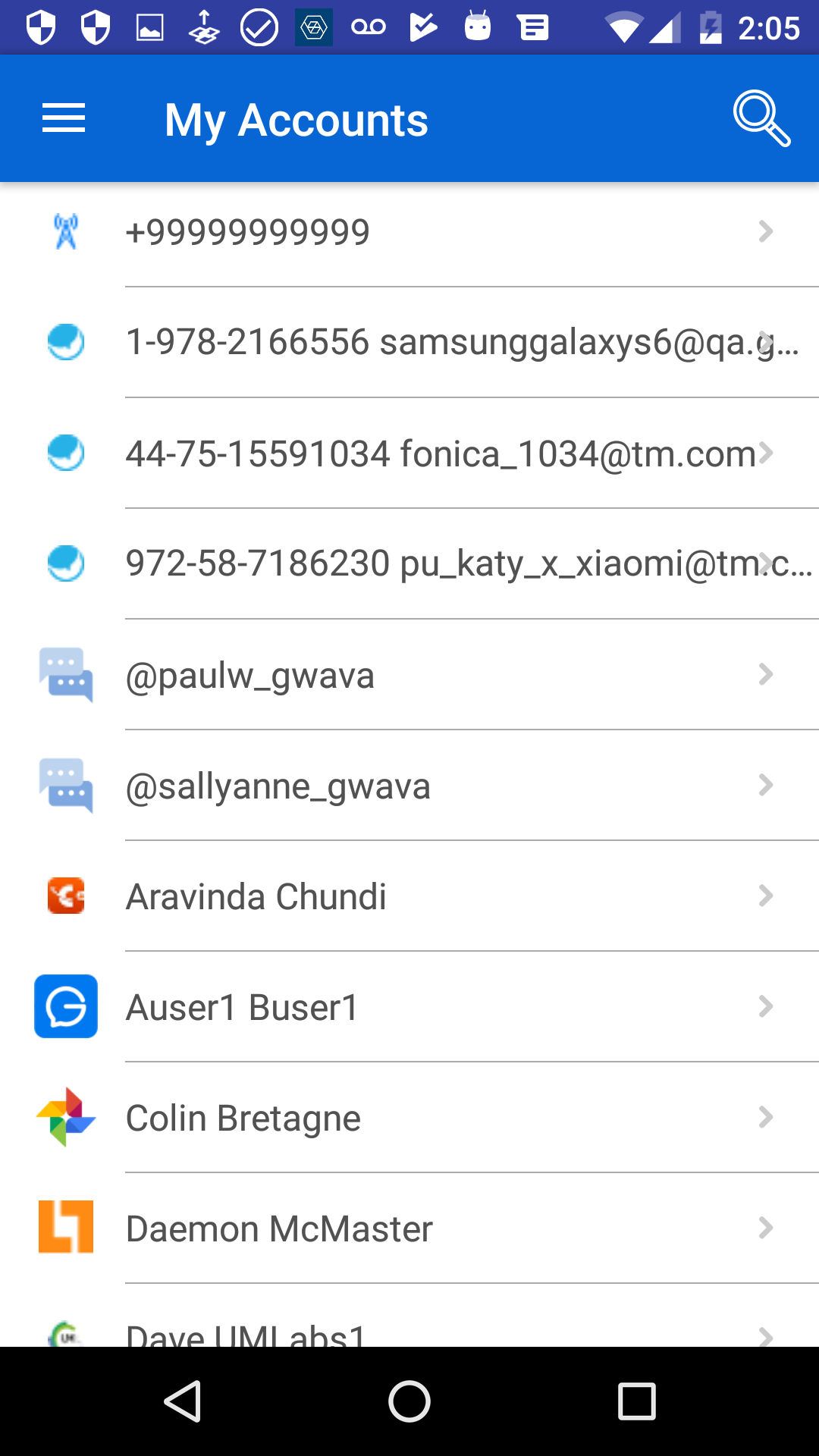Open the hamburger navigation drawer
819x1456 pixels.
[64, 119]
